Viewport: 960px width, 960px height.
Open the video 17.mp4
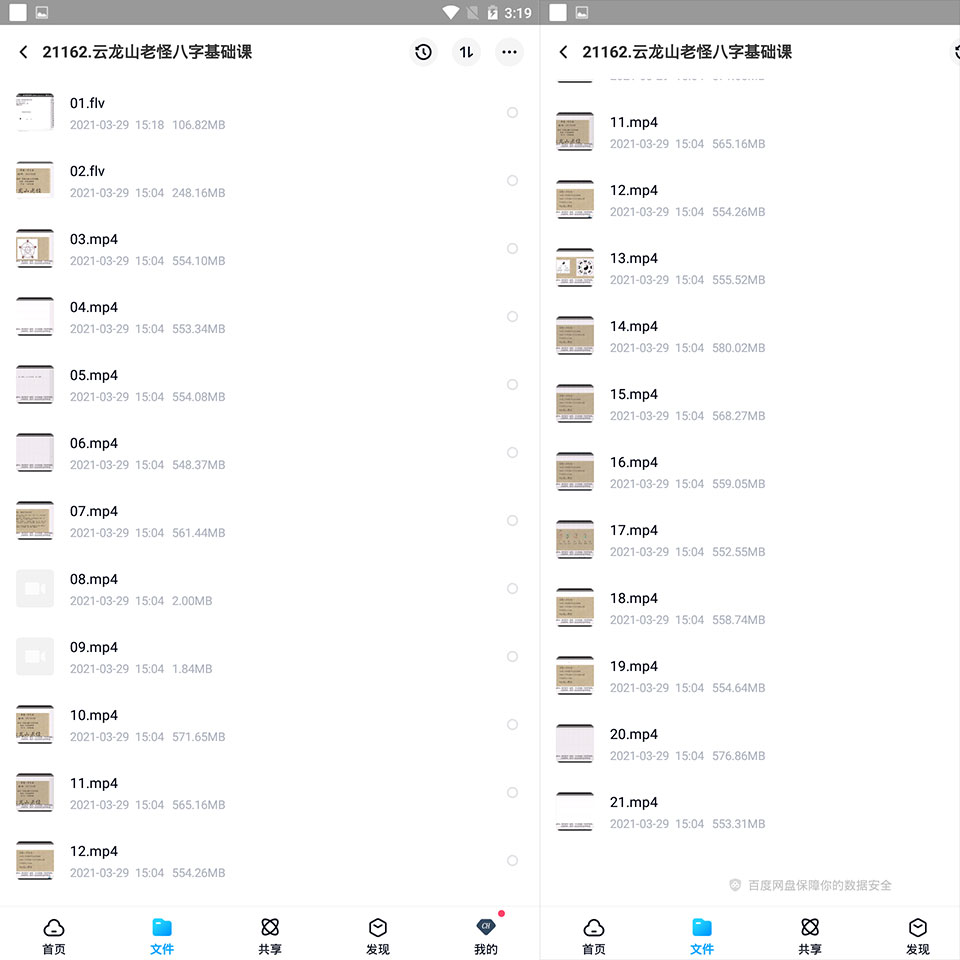pyautogui.click(x=750, y=540)
